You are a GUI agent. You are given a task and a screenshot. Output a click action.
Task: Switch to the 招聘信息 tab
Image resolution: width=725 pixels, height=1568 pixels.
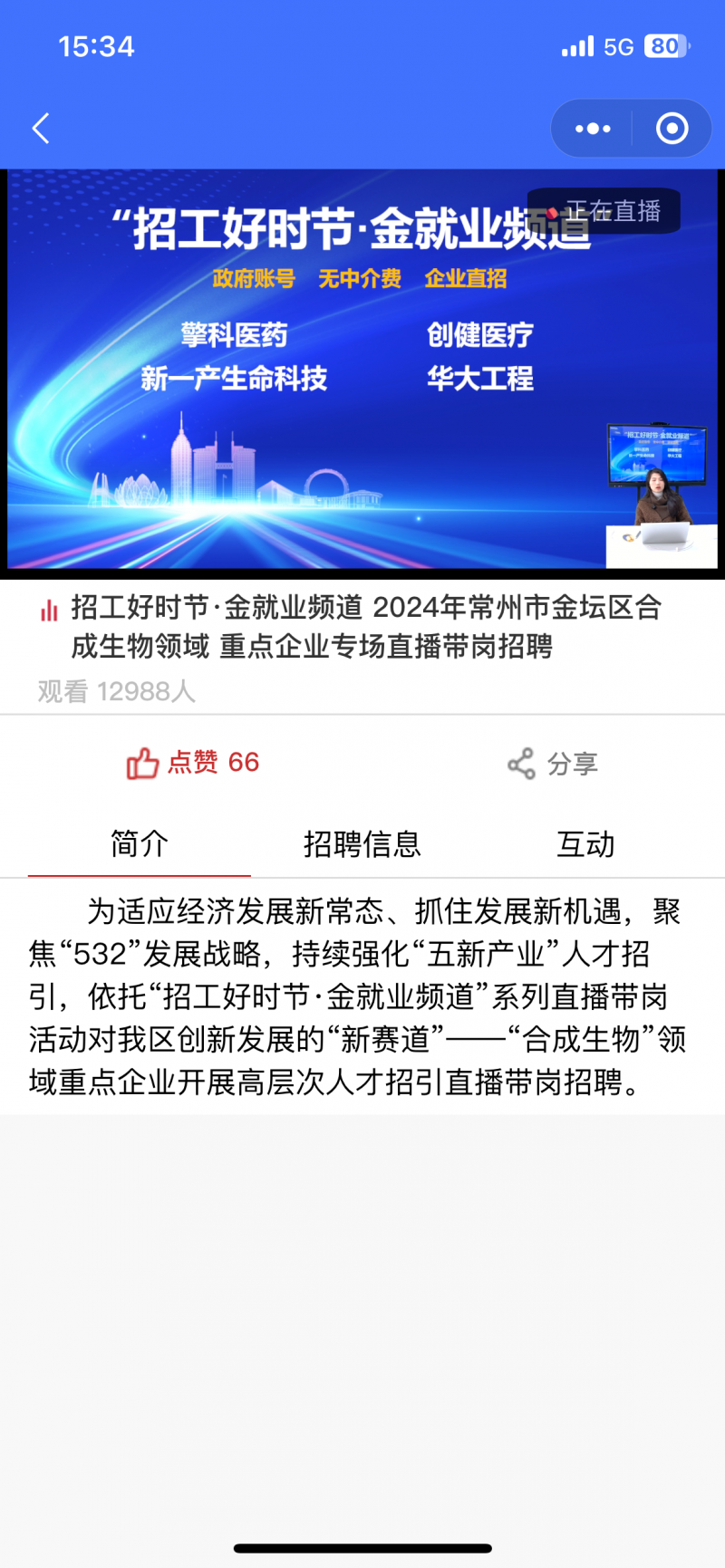[362, 843]
